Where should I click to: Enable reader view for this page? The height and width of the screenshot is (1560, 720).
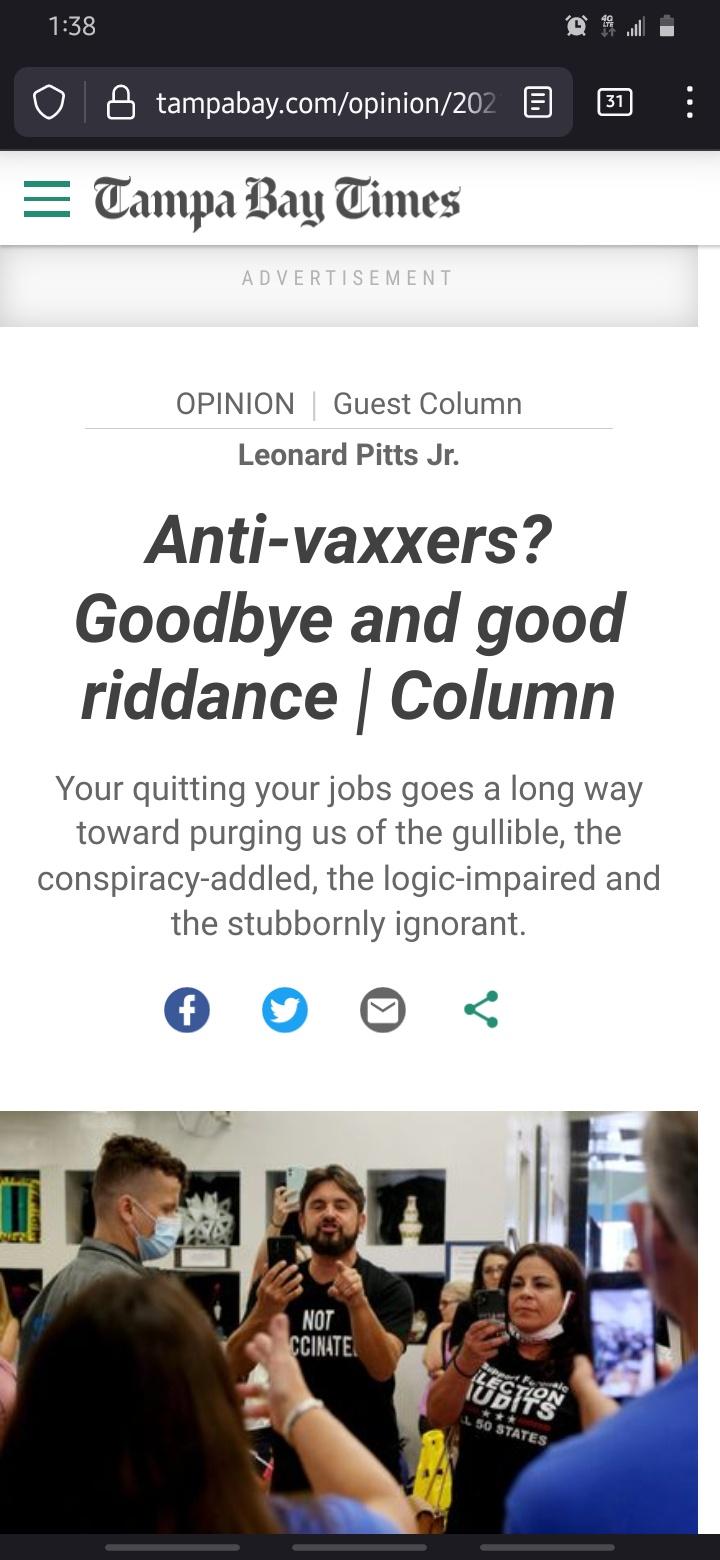[538, 102]
